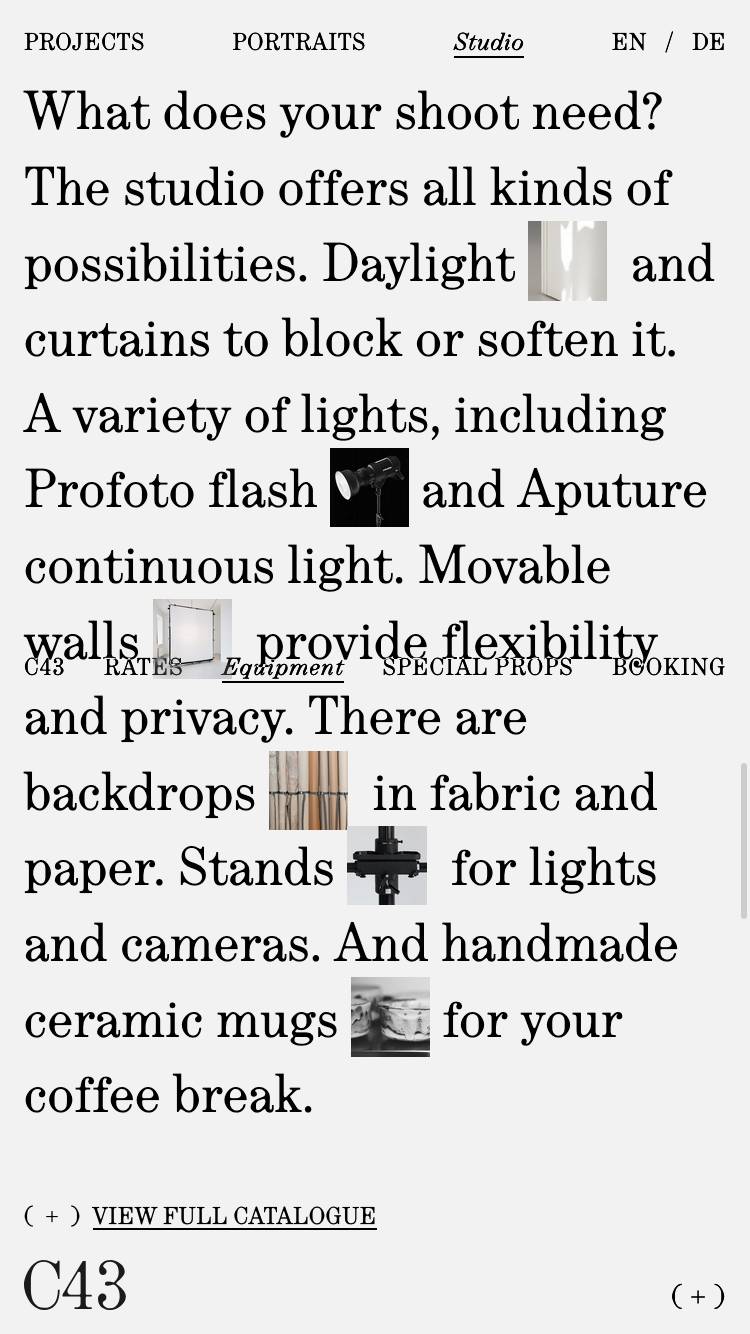750x1334 pixels.
Task: Go to the Portraits section
Action: pyautogui.click(x=298, y=42)
